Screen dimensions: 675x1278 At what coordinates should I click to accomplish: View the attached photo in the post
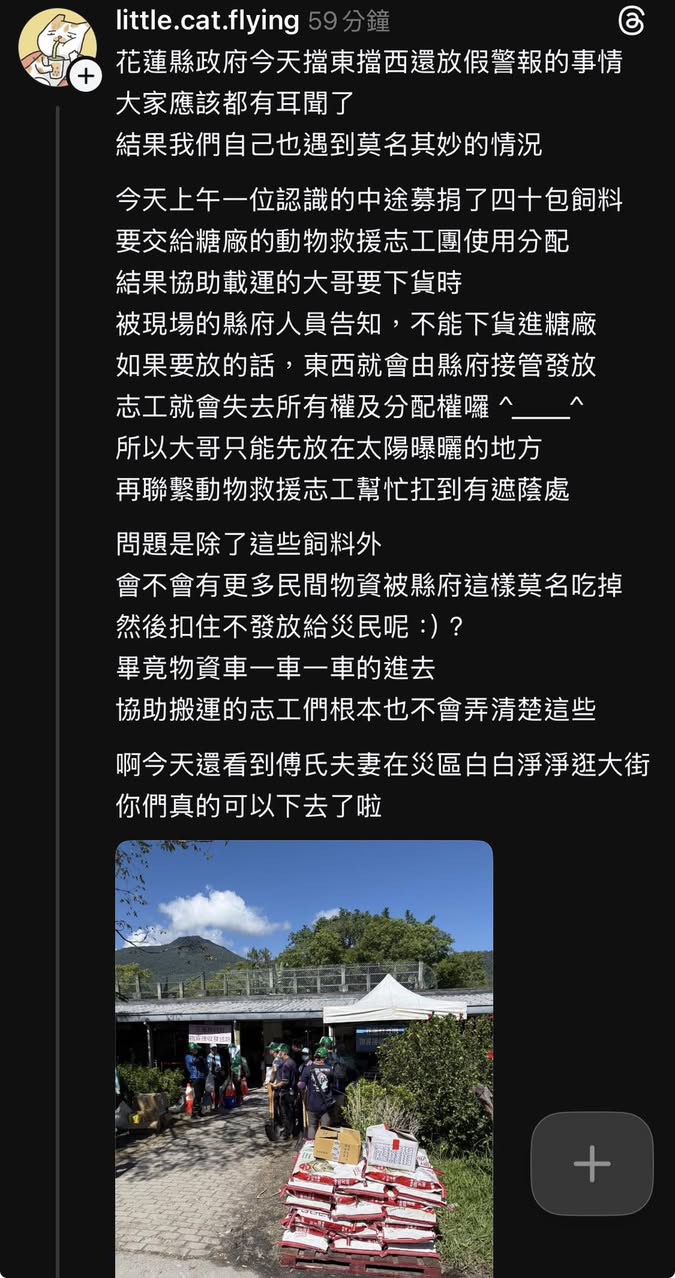(x=304, y=1058)
